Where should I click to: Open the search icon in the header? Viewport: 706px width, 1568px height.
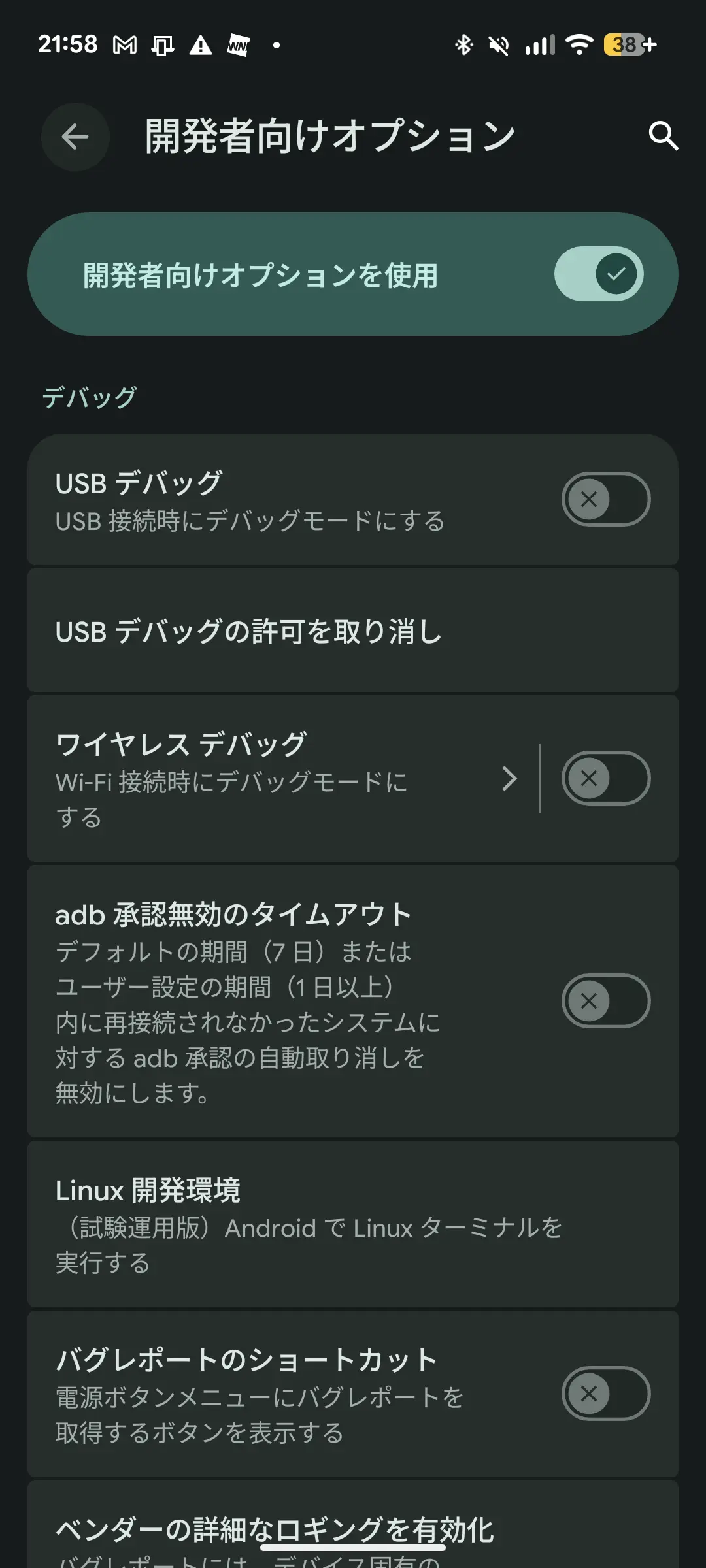click(664, 137)
